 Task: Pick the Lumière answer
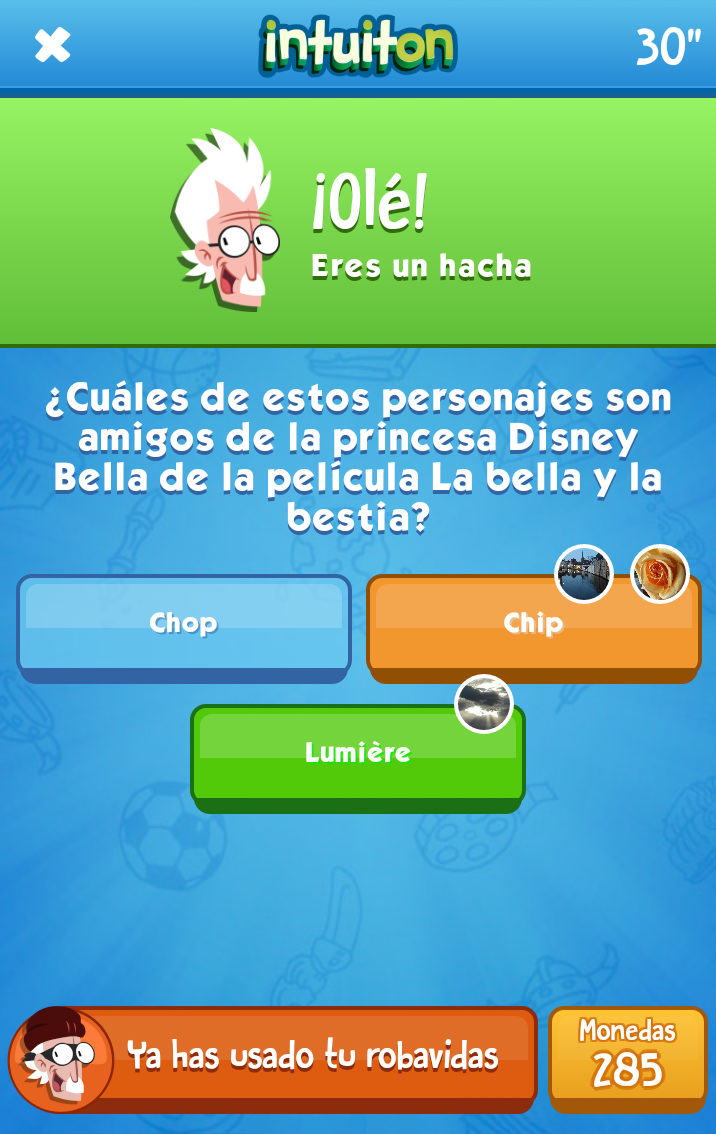coord(357,753)
